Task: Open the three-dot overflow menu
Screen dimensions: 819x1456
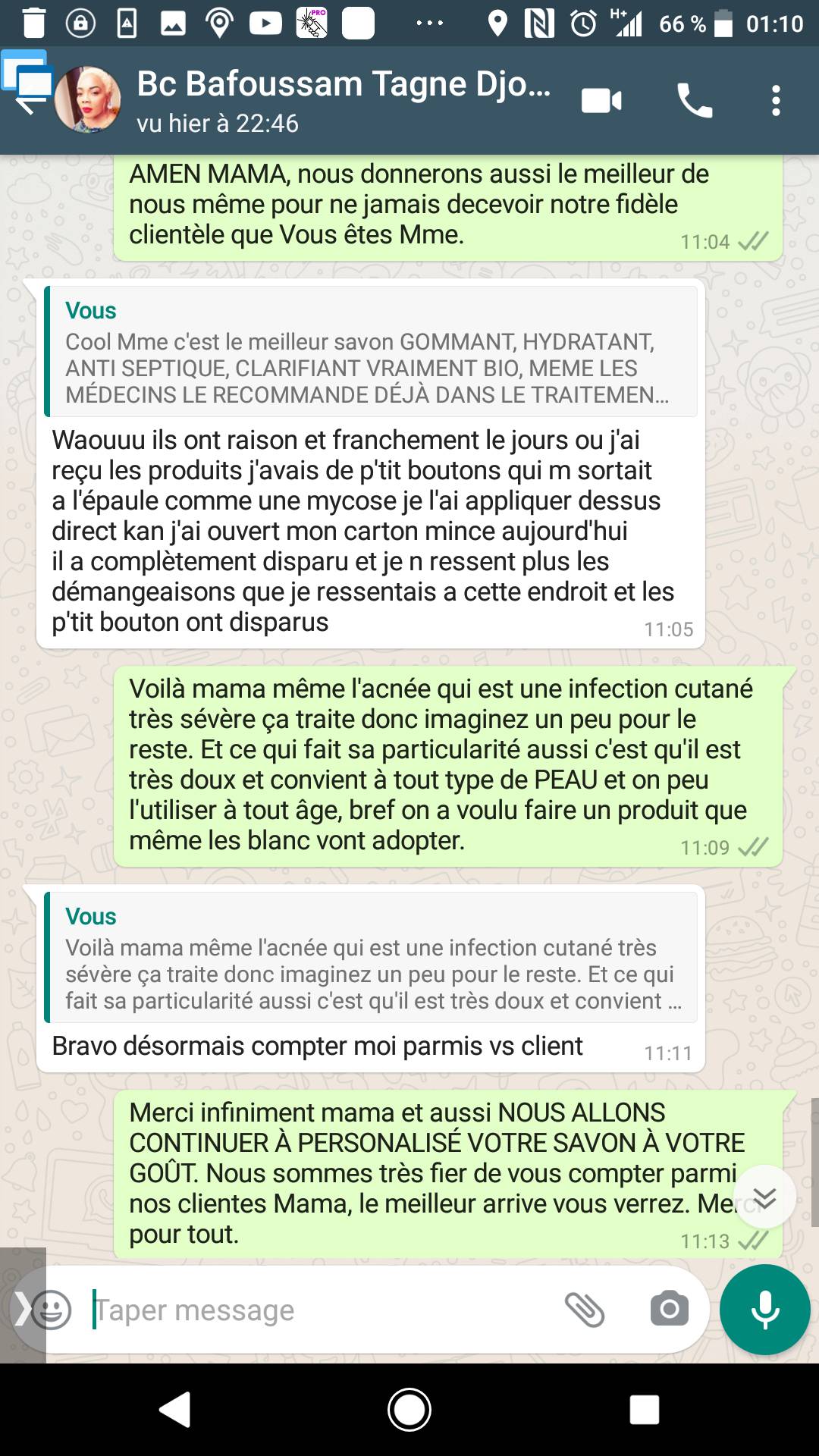Action: coord(775,101)
